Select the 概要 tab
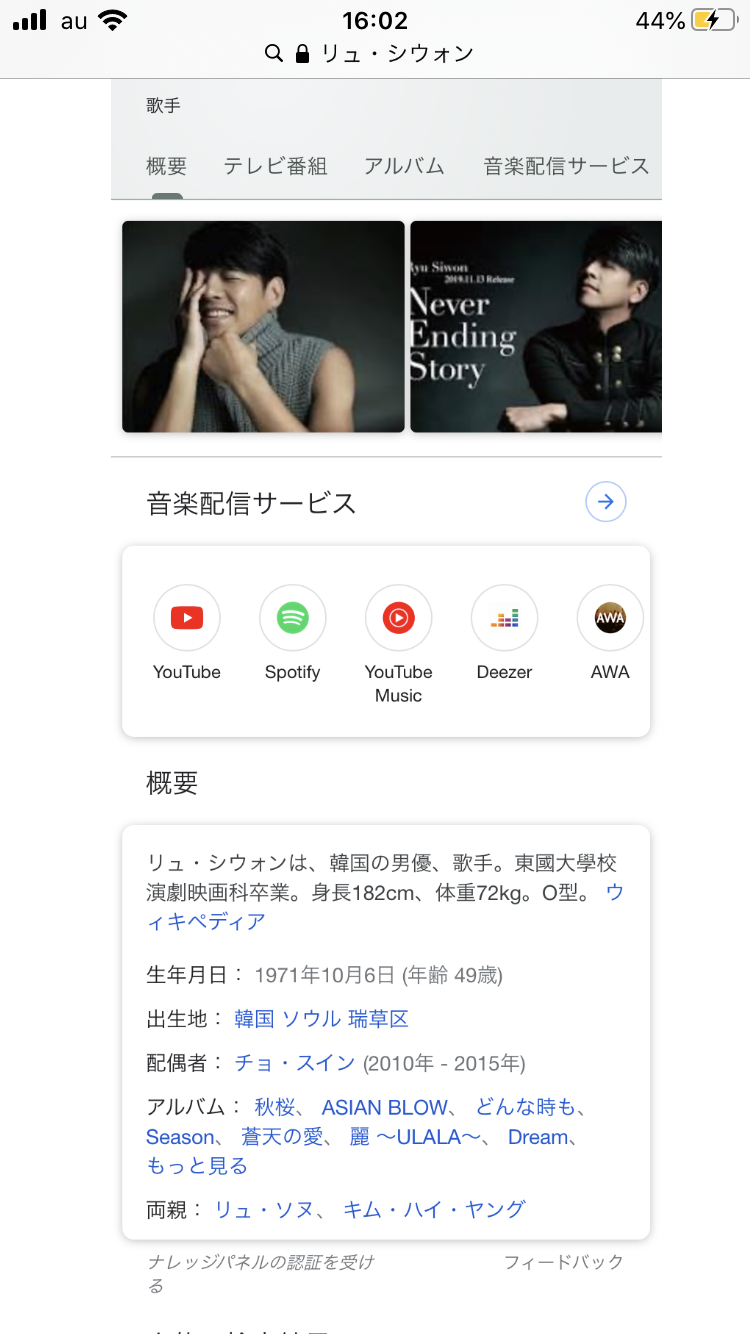Viewport: 750px width, 1334px height. tap(166, 166)
